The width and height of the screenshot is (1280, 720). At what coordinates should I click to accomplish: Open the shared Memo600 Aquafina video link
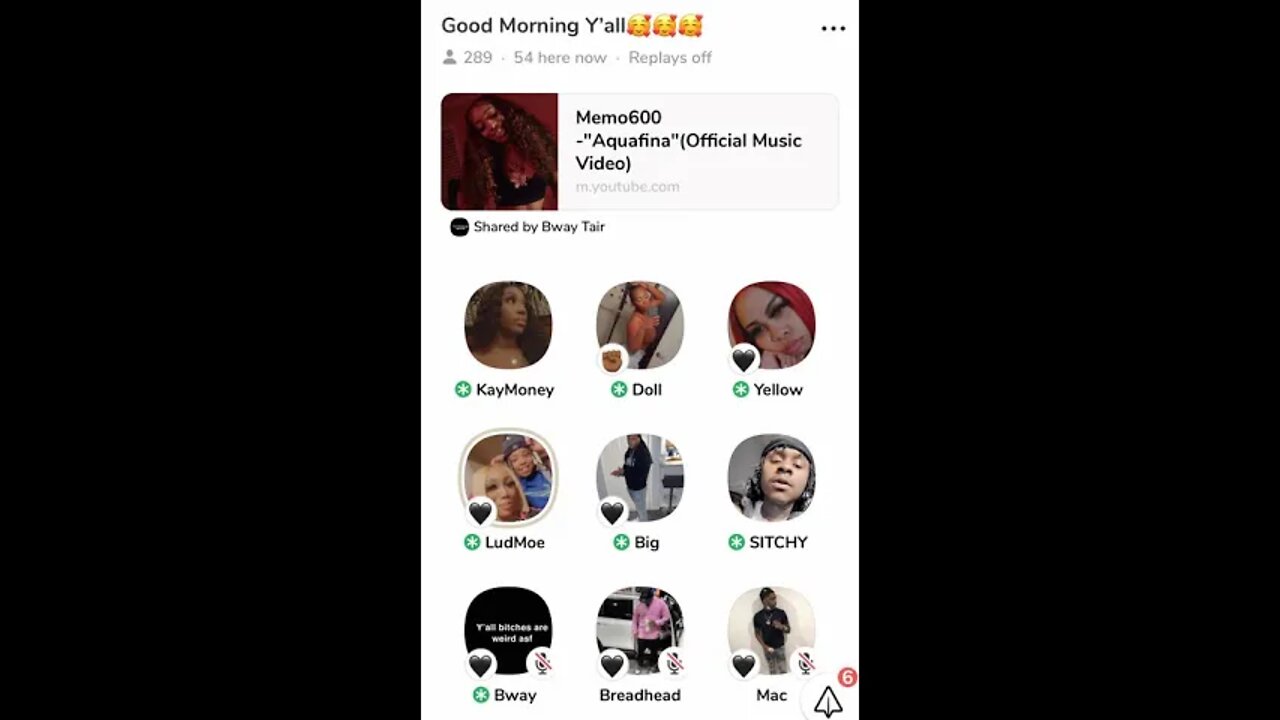point(639,152)
